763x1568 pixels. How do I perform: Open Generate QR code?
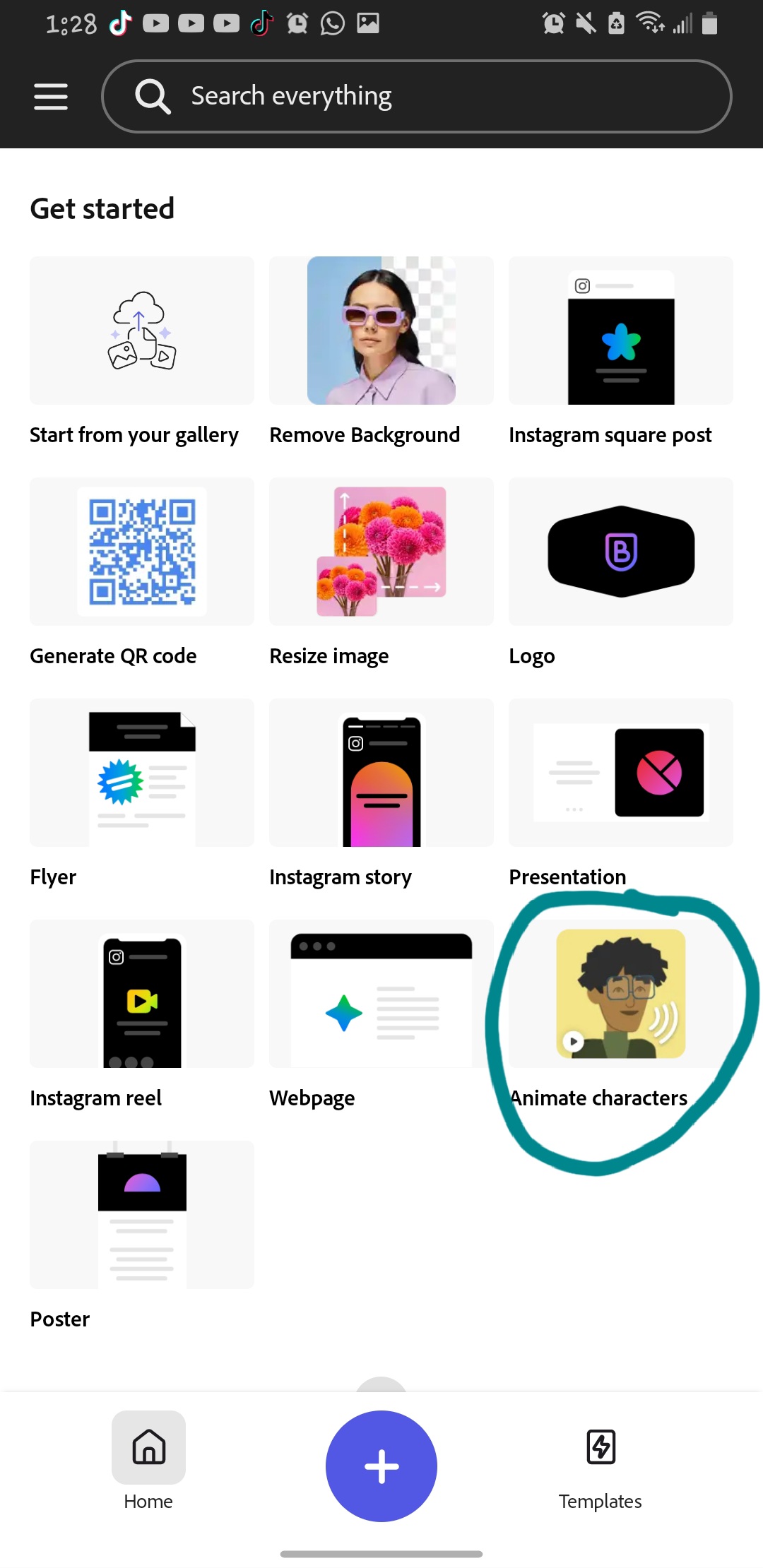(141, 552)
